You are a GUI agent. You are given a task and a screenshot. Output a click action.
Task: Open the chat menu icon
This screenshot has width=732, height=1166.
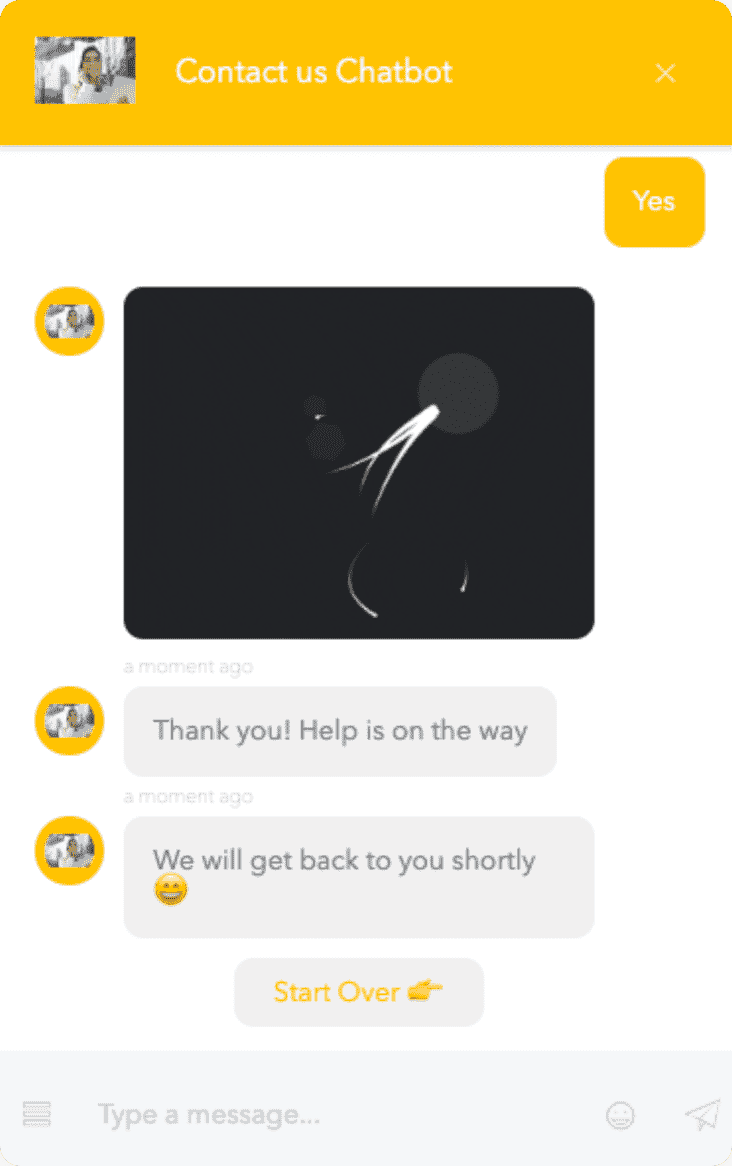pyautogui.click(x=37, y=1114)
